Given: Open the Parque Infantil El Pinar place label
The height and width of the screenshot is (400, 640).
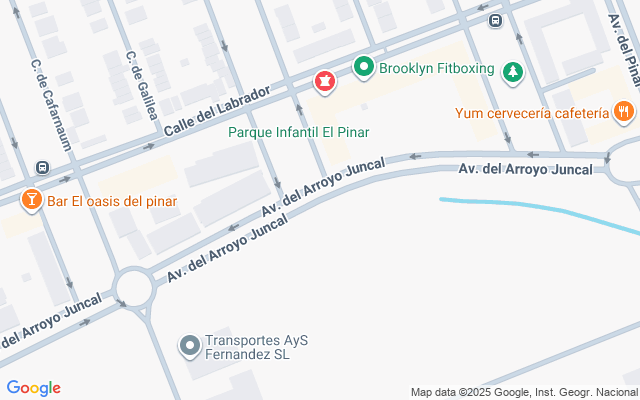Looking at the screenshot, I should point(298,132).
